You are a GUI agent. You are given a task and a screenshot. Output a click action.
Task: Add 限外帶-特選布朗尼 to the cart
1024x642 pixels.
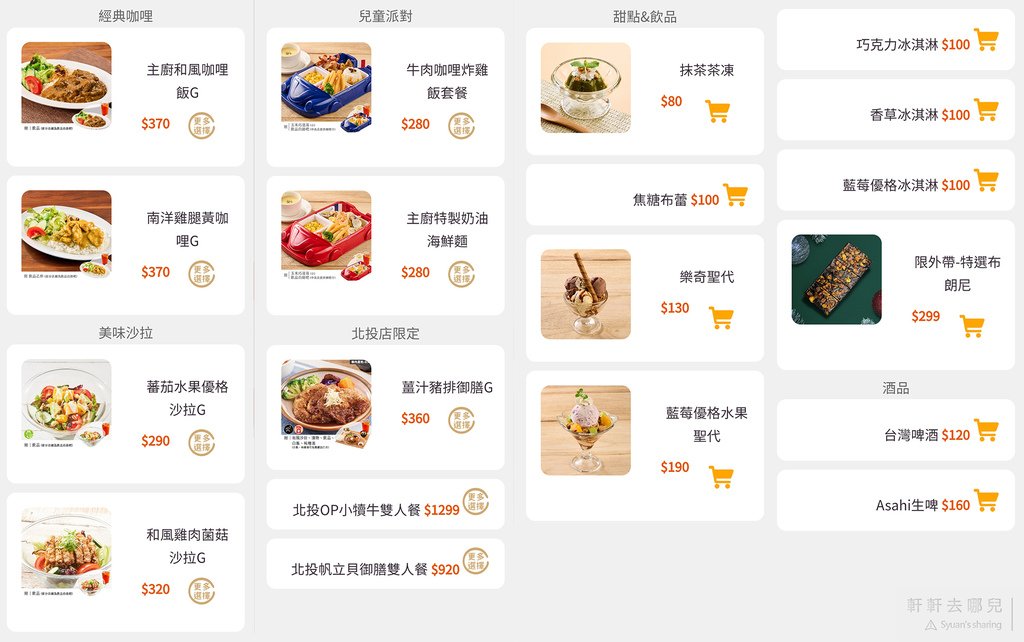point(972,326)
